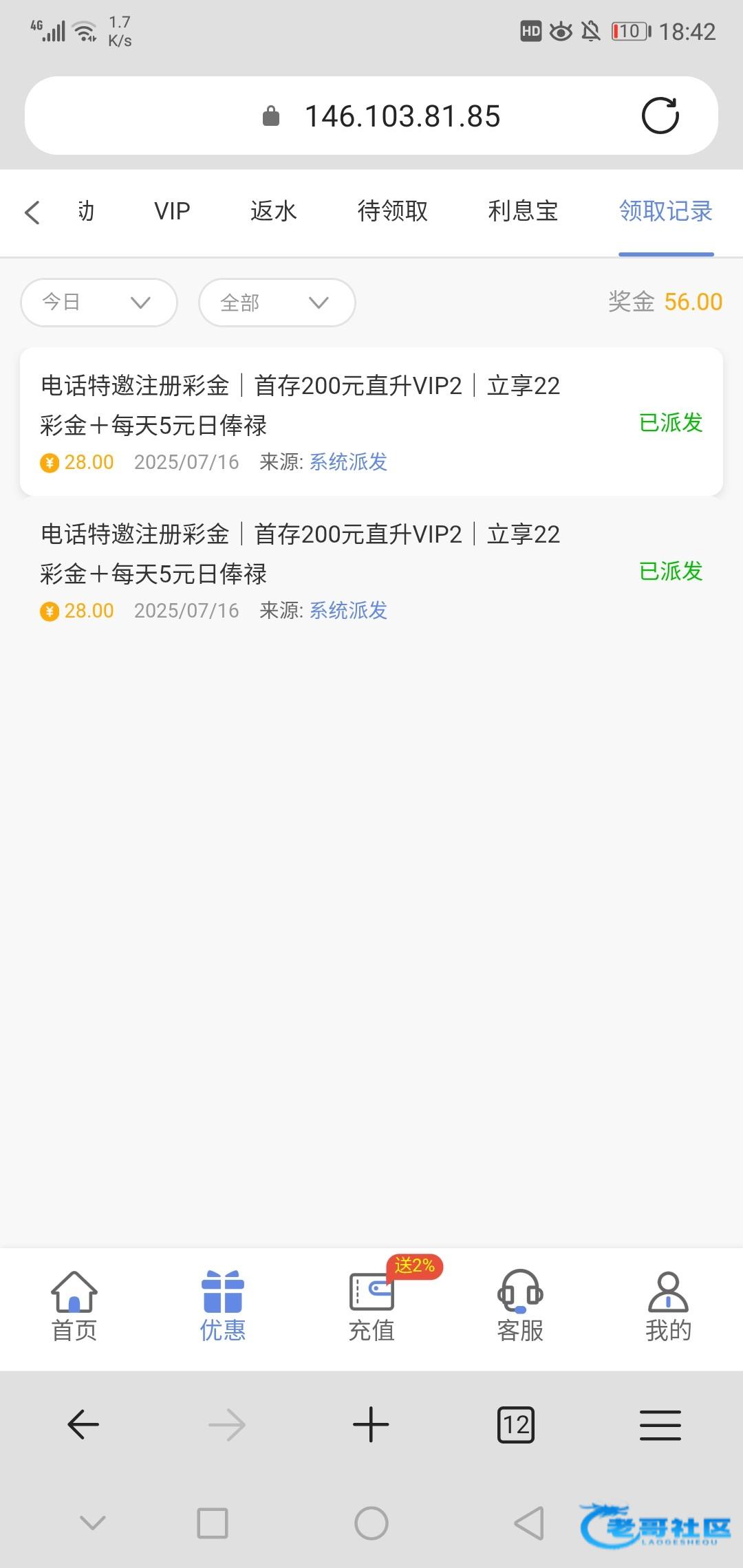This screenshot has height=1568, width=743.
Task: Expand the 全部 type filter dropdown
Action: coord(277,303)
